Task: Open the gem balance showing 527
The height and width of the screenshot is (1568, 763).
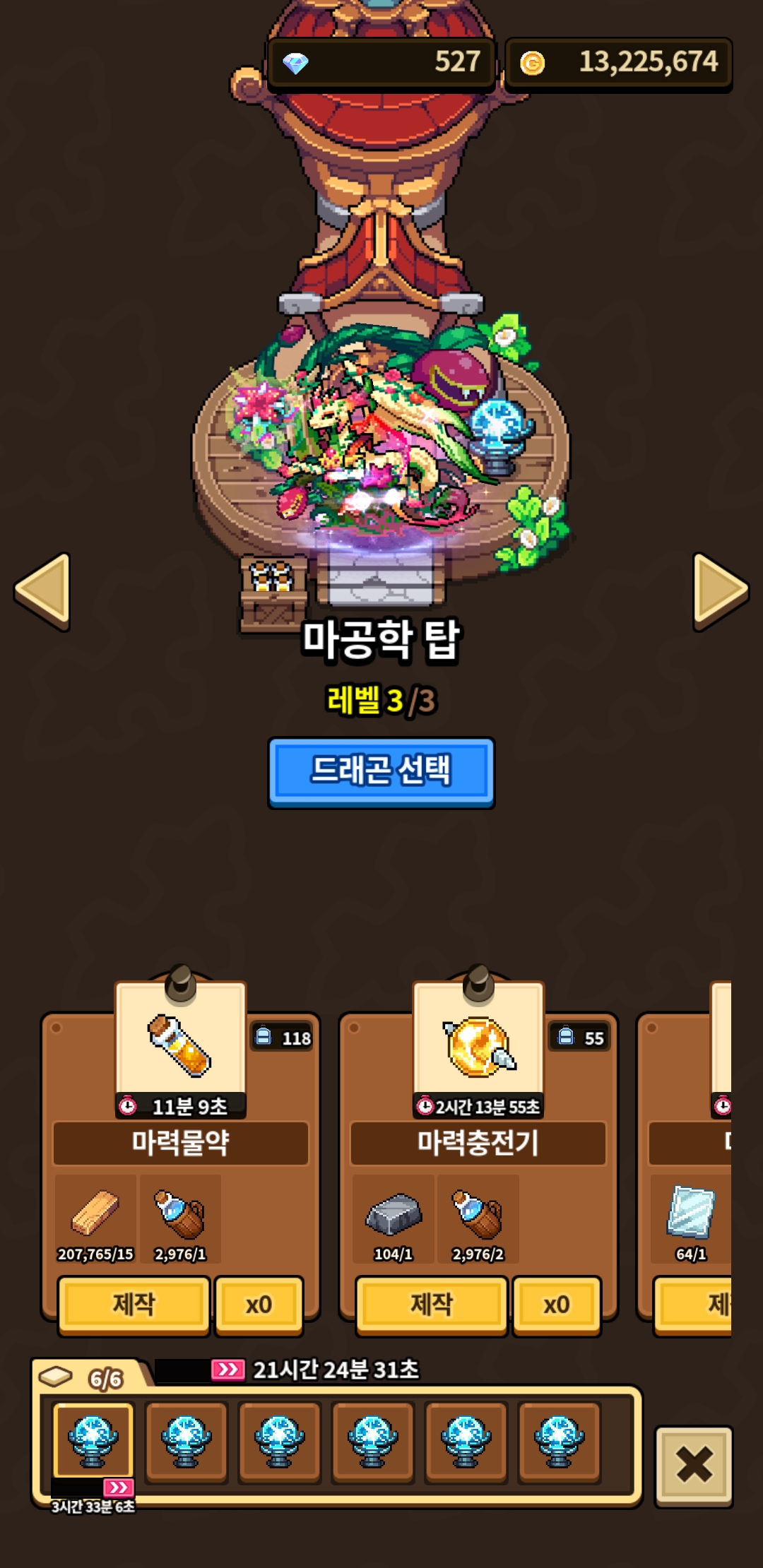Action: point(381,63)
